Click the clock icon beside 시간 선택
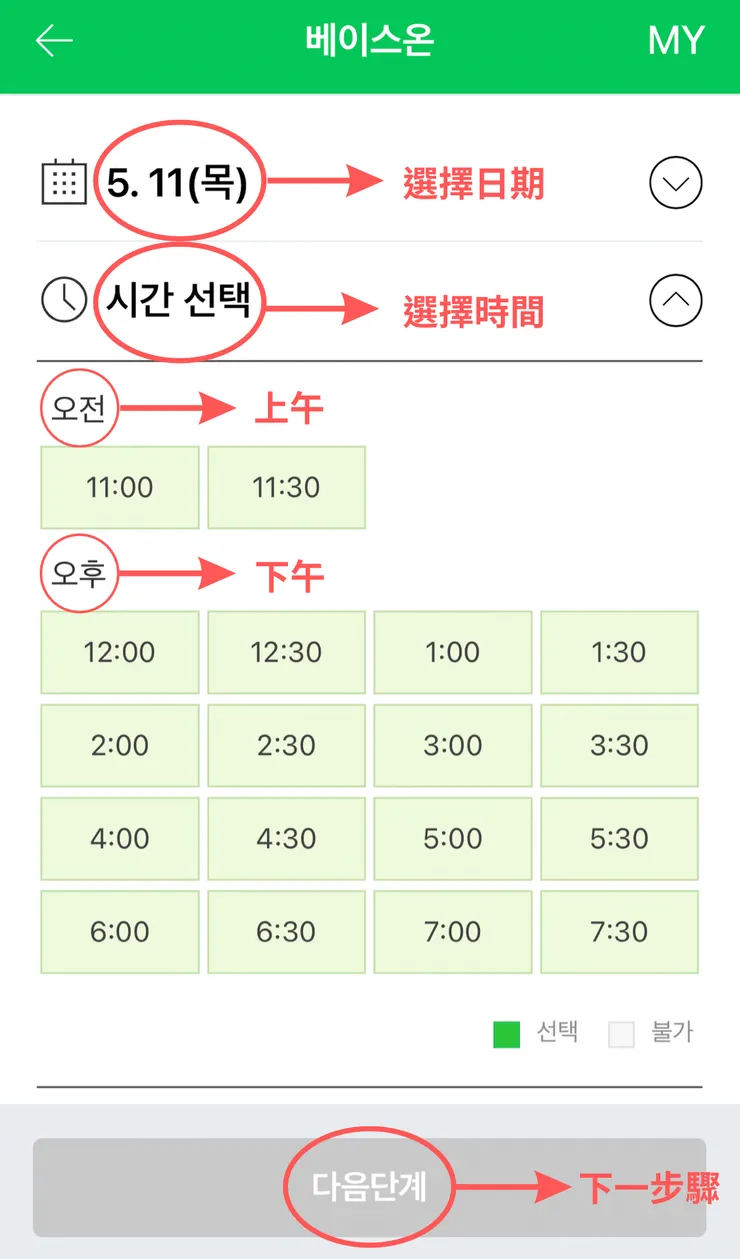Screen dimensions: 740x1259 [64, 299]
